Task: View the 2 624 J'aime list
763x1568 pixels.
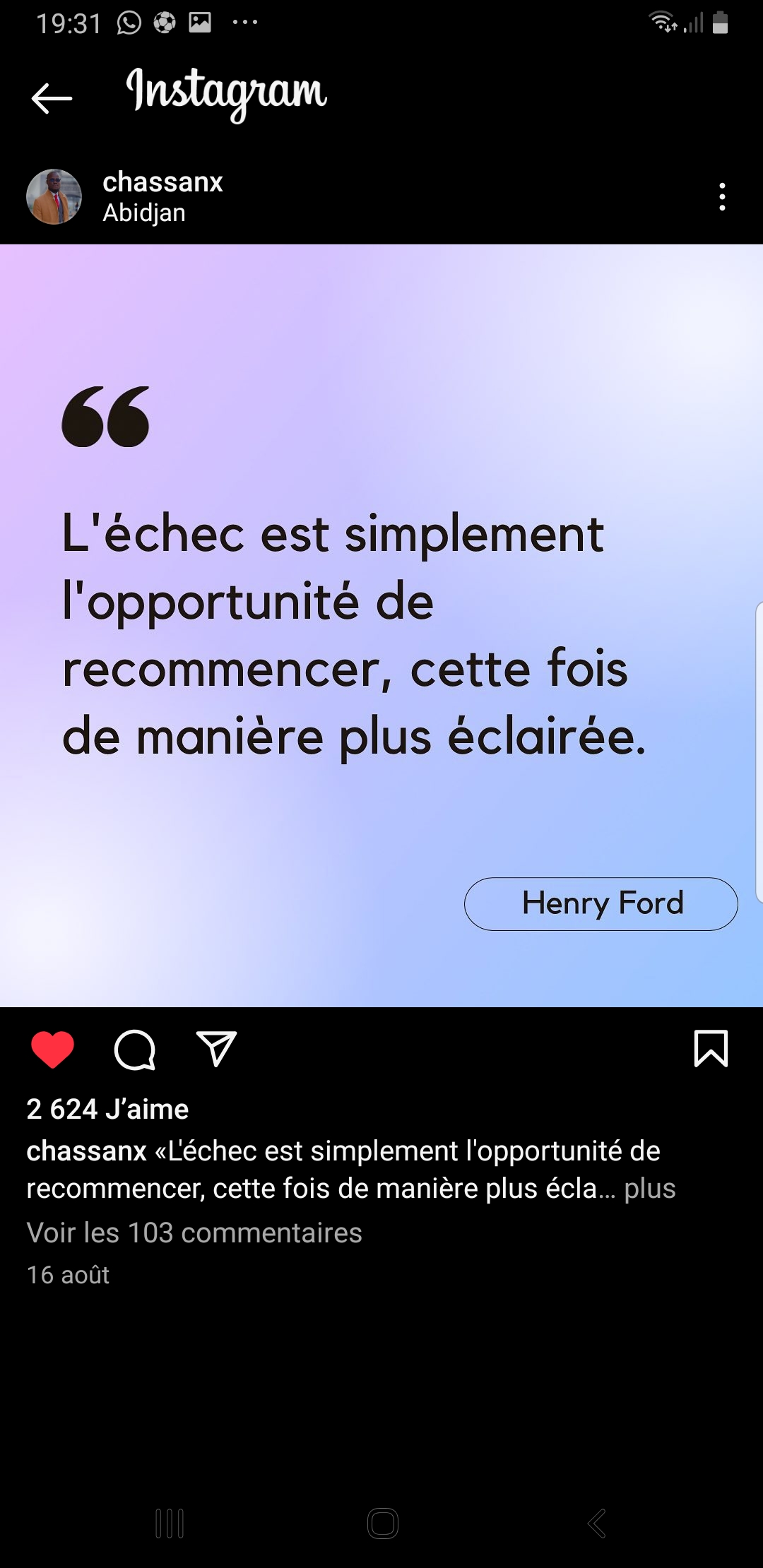Action: pos(107,1109)
